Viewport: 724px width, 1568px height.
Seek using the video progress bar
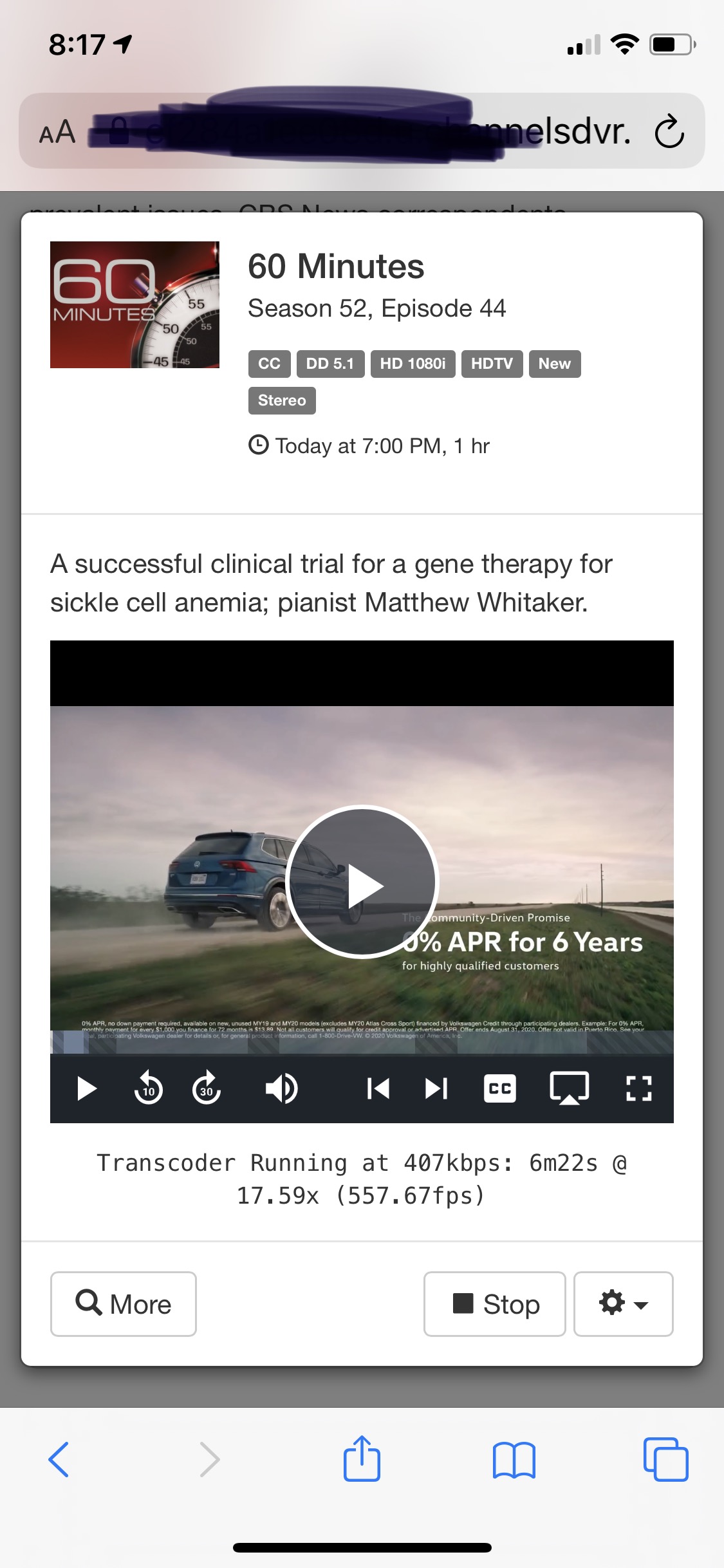[x=362, y=1043]
